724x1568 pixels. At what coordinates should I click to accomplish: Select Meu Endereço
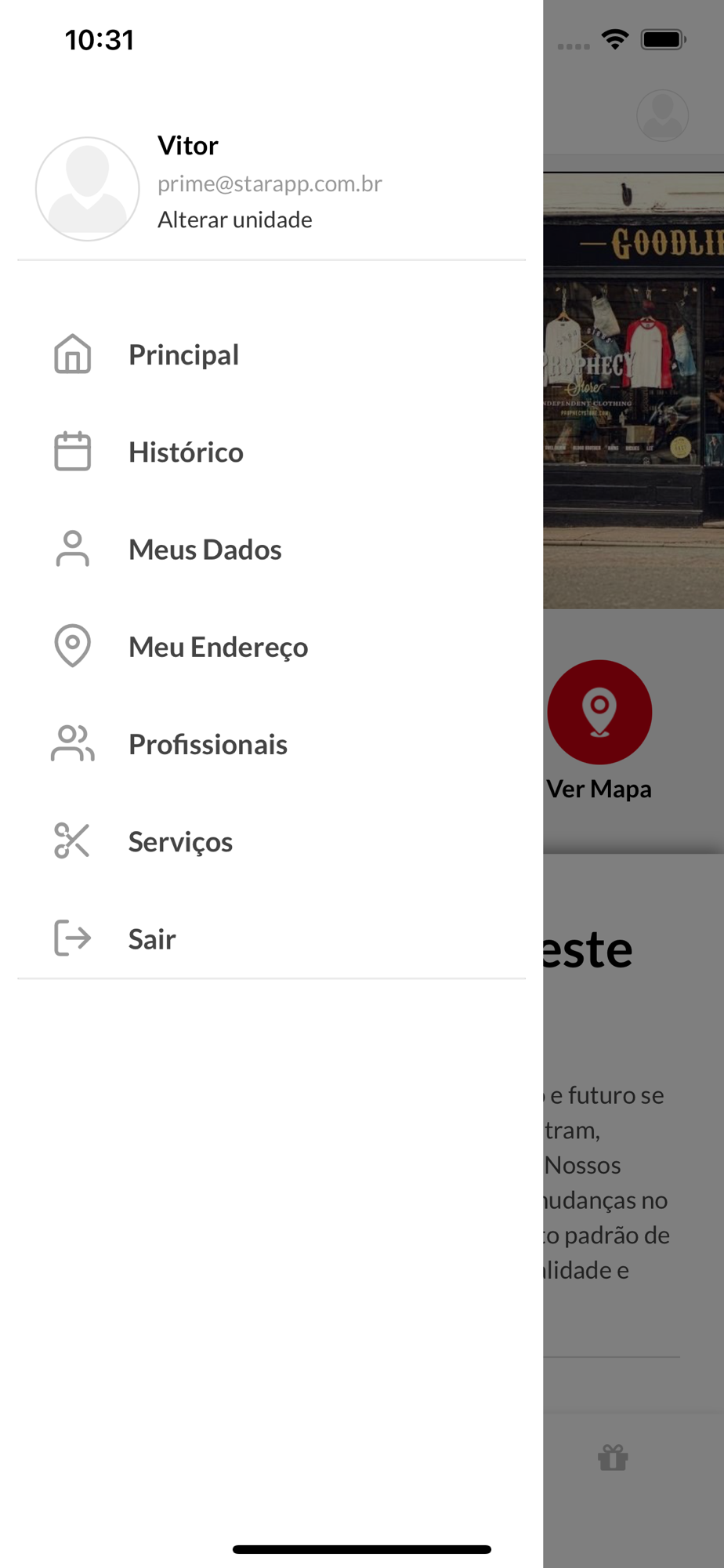coord(218,647)
